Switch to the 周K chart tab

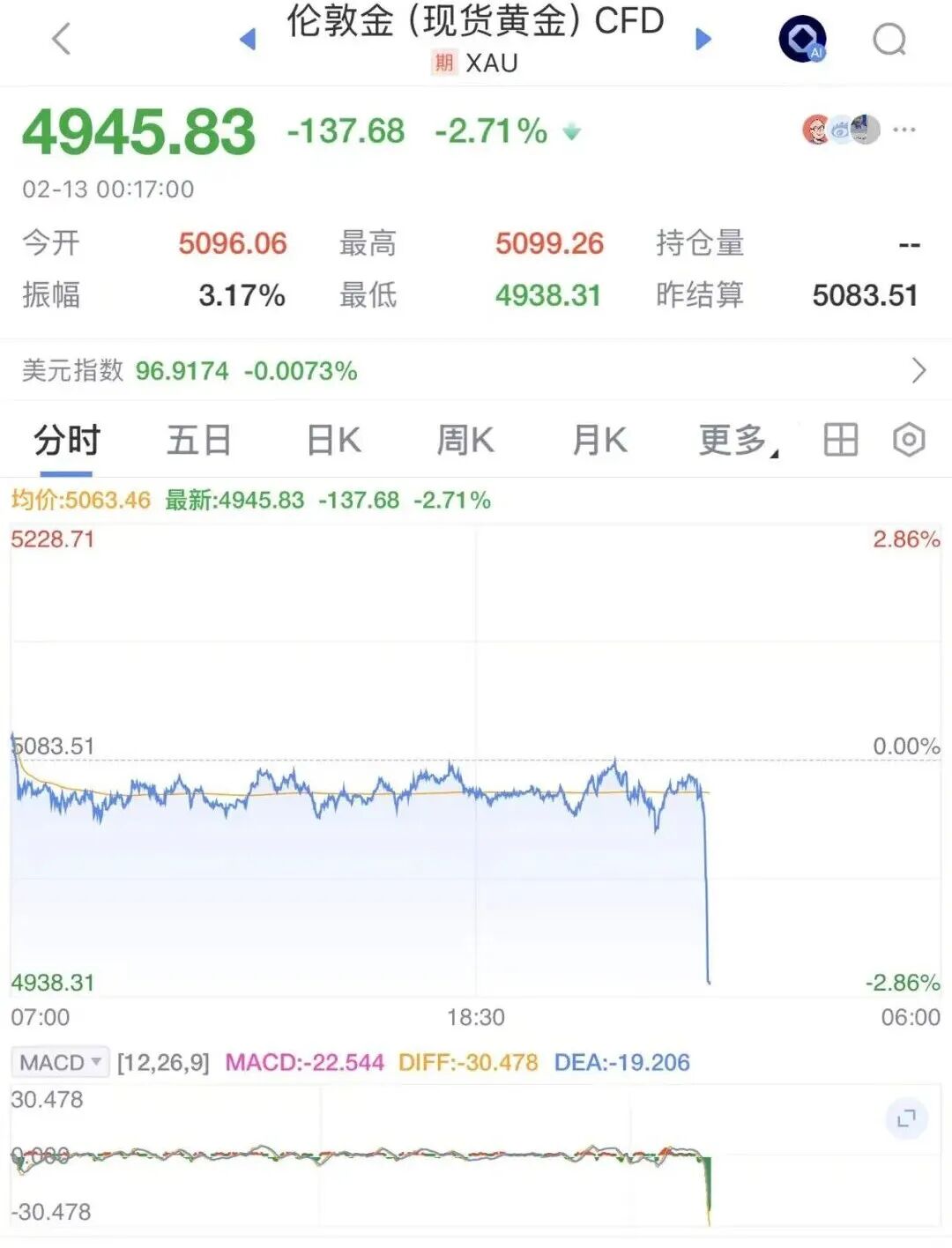pos(465,440)
